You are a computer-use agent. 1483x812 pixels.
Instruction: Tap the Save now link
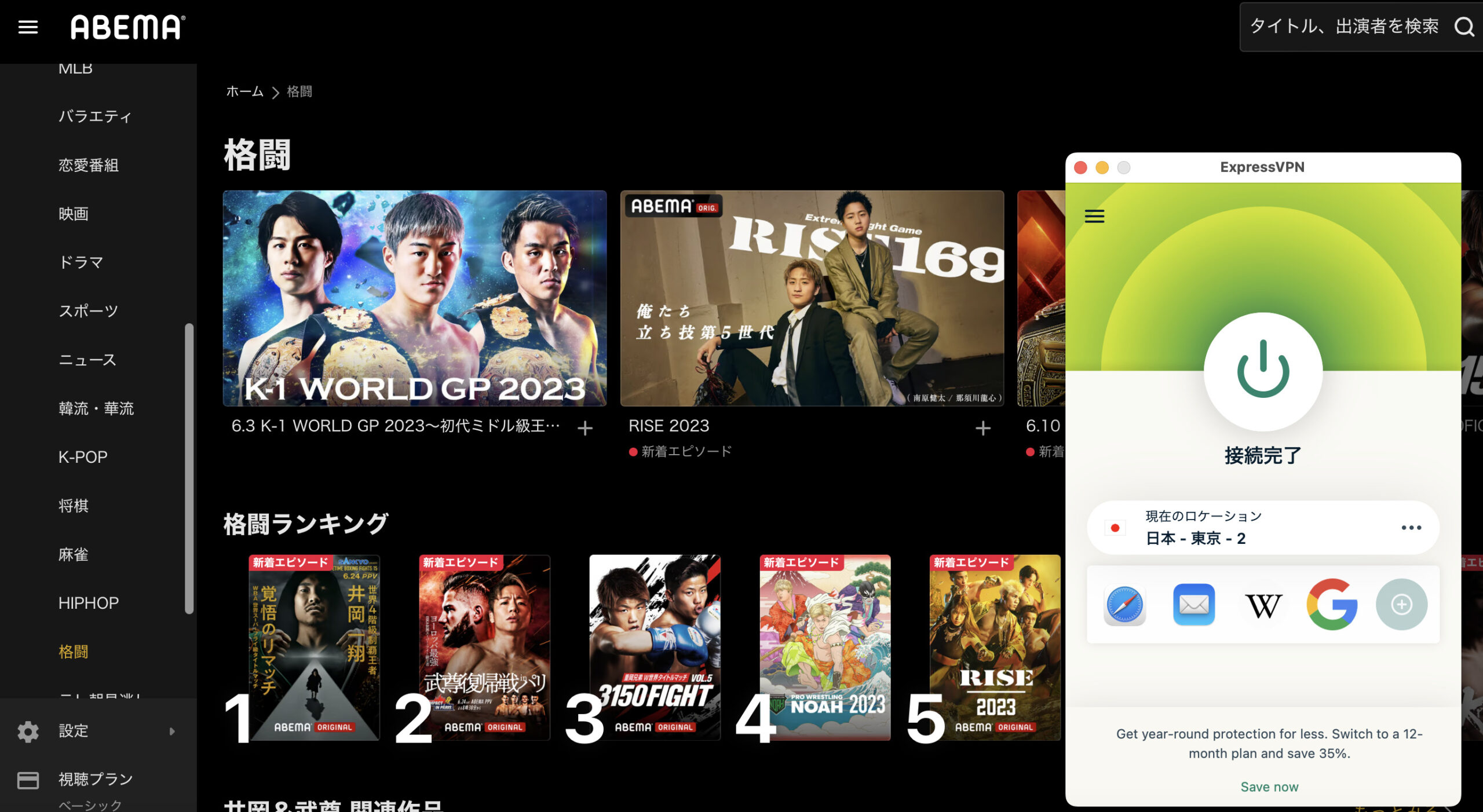[x=1269, y=787]
